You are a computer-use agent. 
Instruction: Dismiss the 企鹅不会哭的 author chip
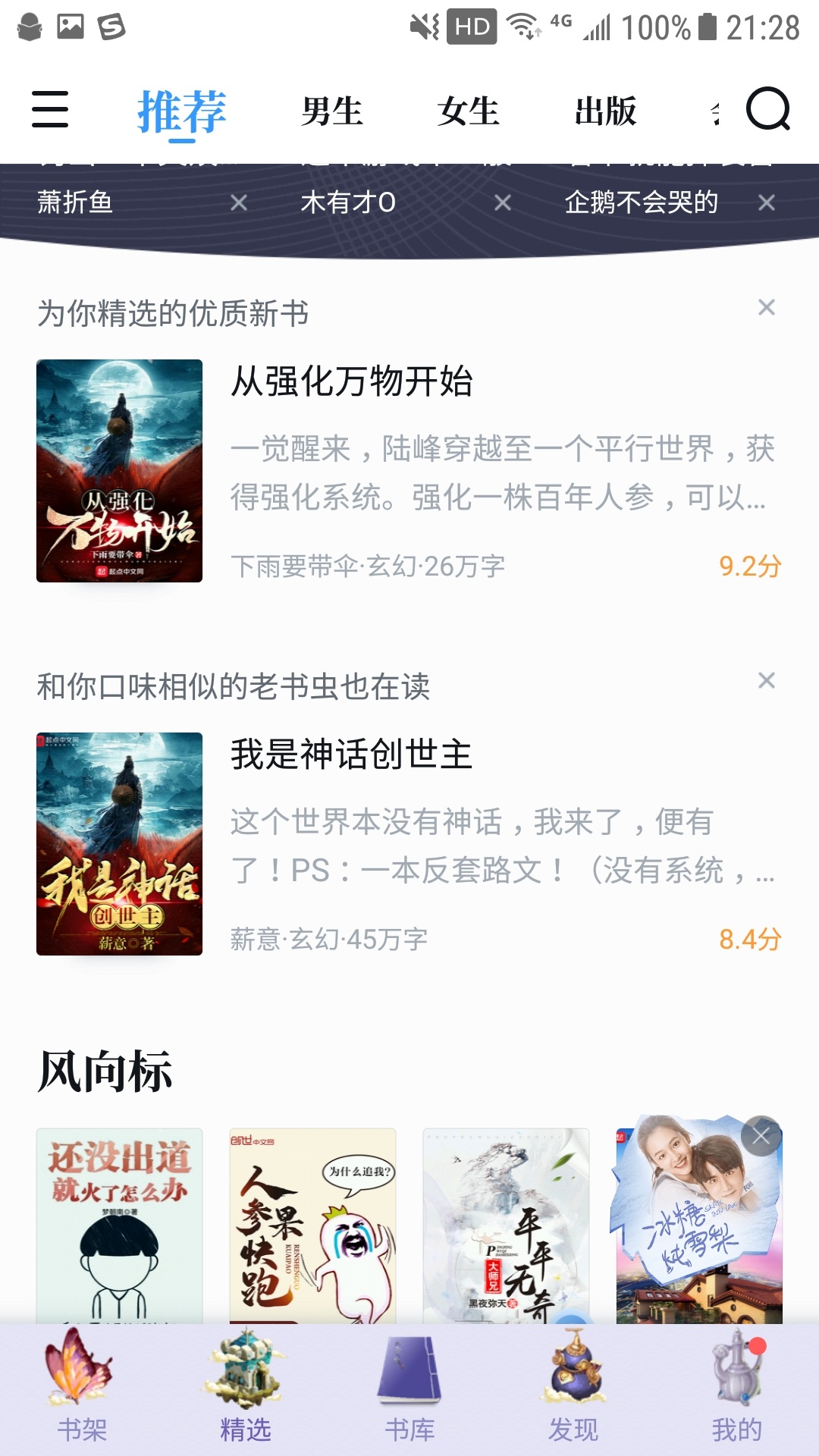click(x=766, y=202)
